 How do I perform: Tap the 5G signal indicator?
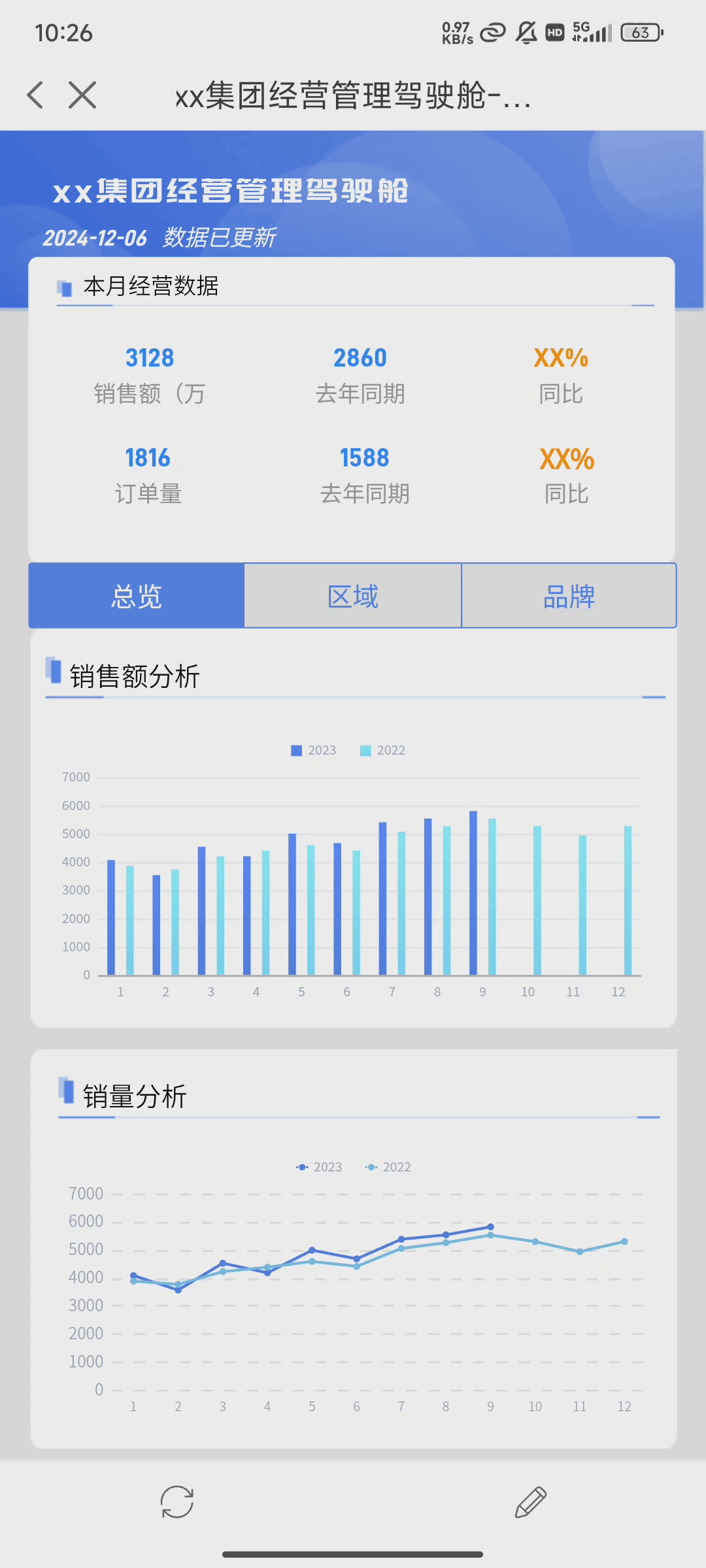click(x=587, y=31)
